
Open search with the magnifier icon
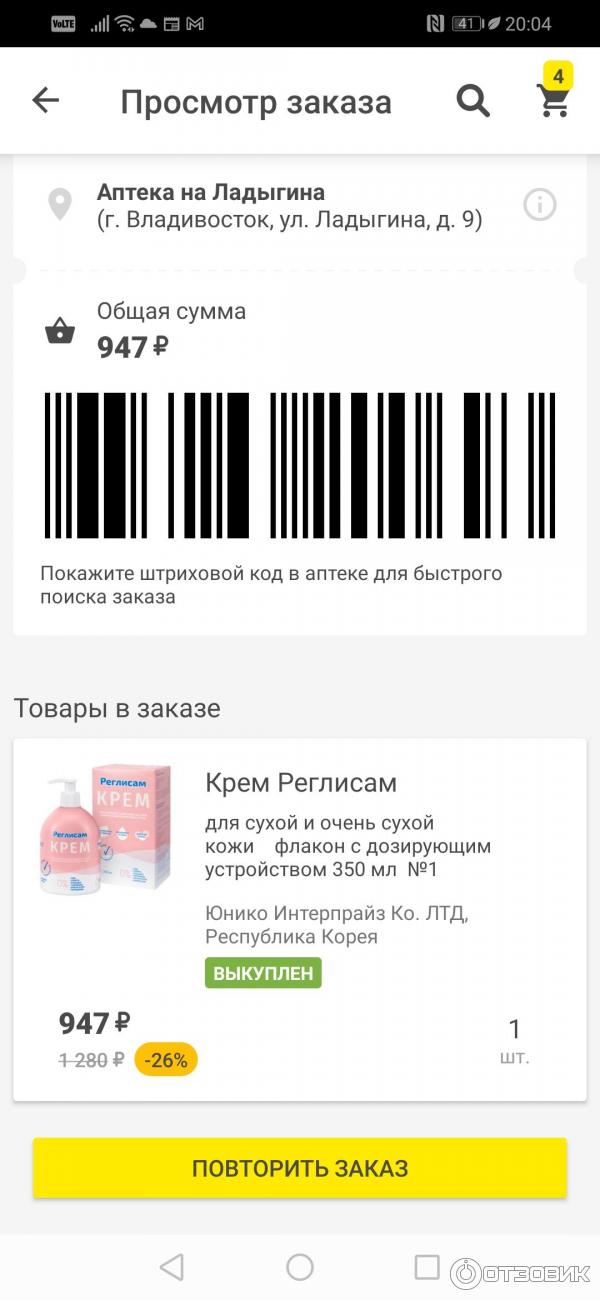pos(473,100)
